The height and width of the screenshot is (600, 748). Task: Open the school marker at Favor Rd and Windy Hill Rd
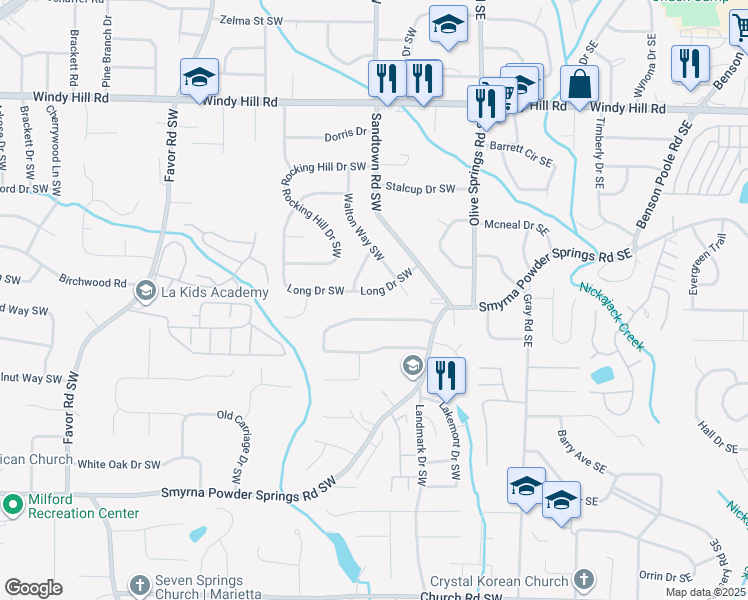click(x=199, y=78)
